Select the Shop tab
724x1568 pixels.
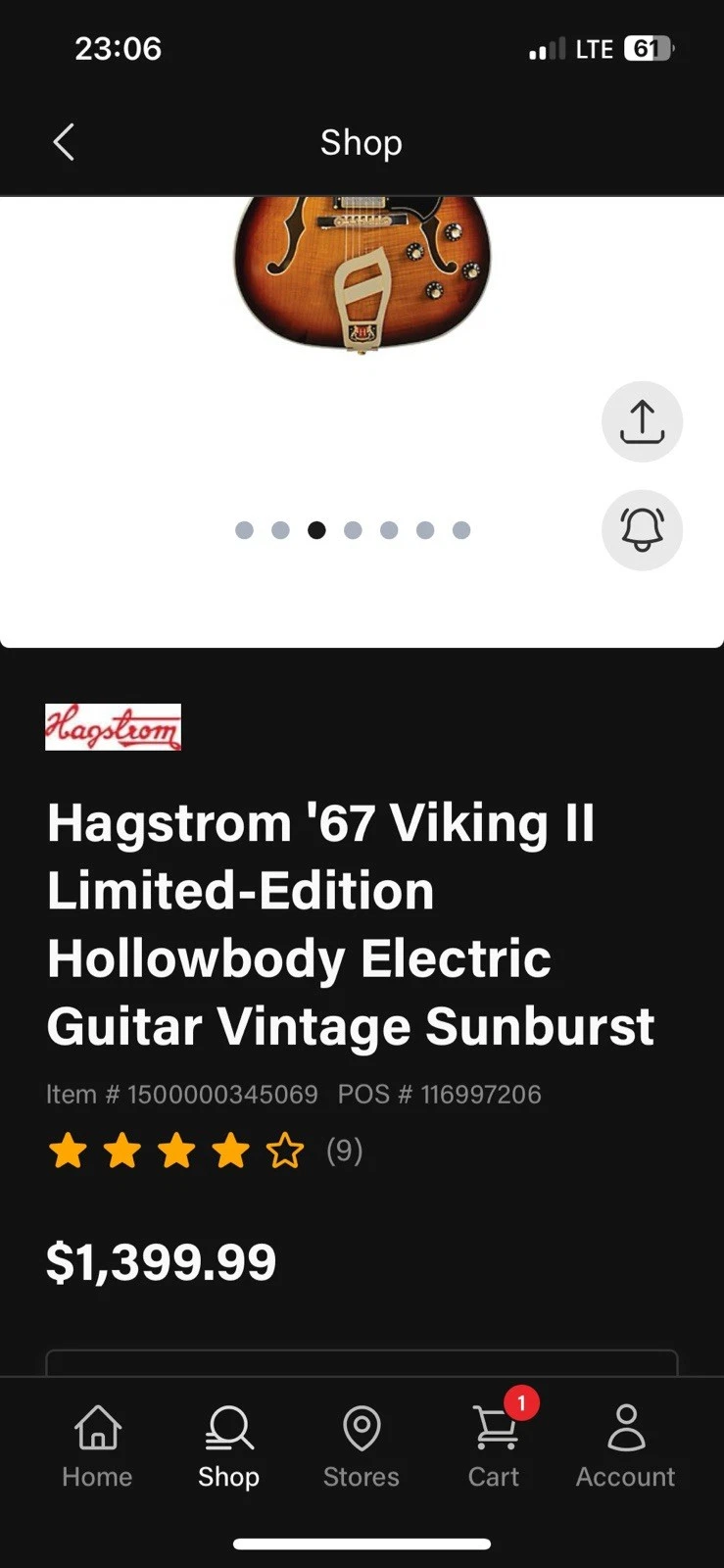[x=229, y=1445]
